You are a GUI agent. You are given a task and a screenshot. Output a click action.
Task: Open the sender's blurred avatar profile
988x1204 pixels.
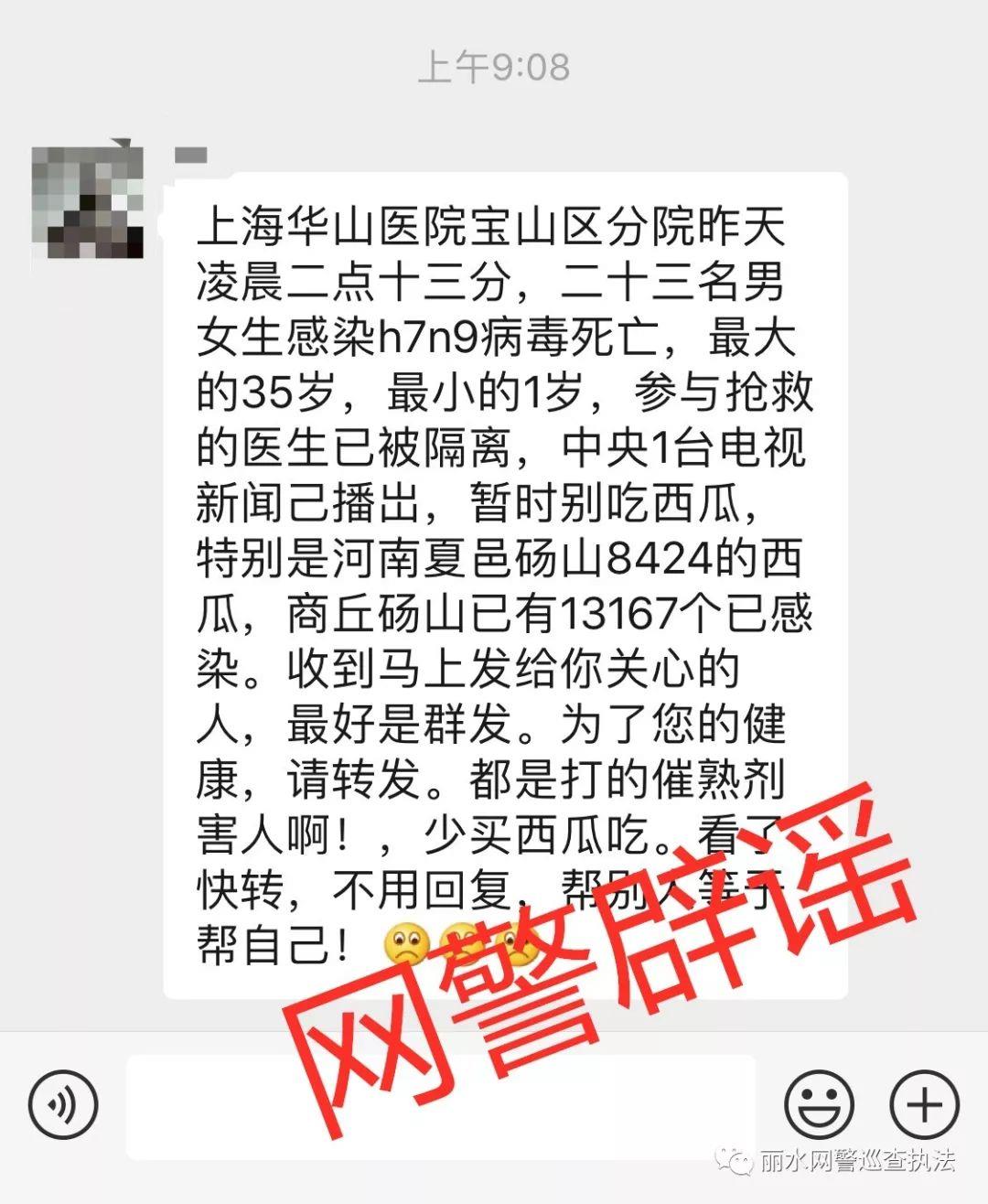click(88, 199)
